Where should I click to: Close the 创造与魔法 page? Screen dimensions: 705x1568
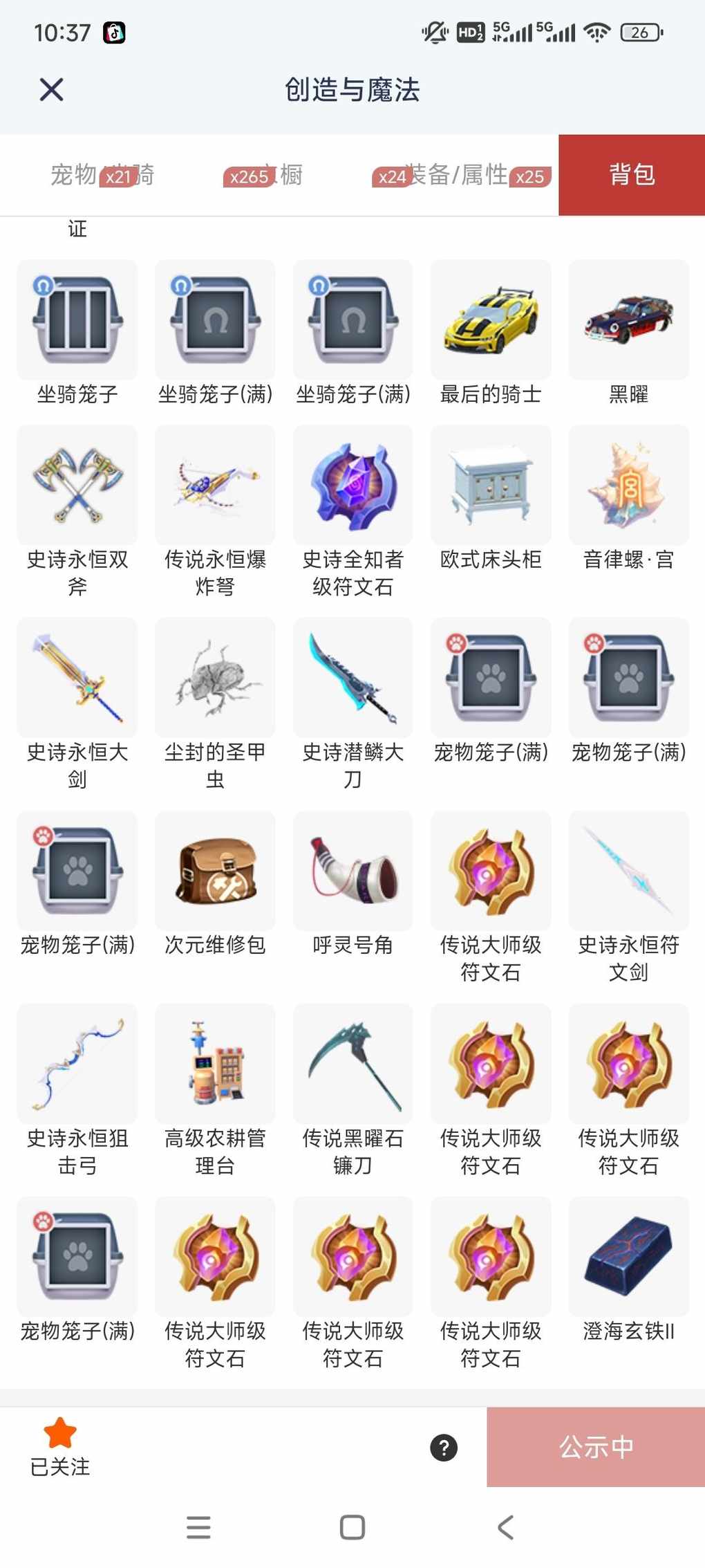[51, 90]
